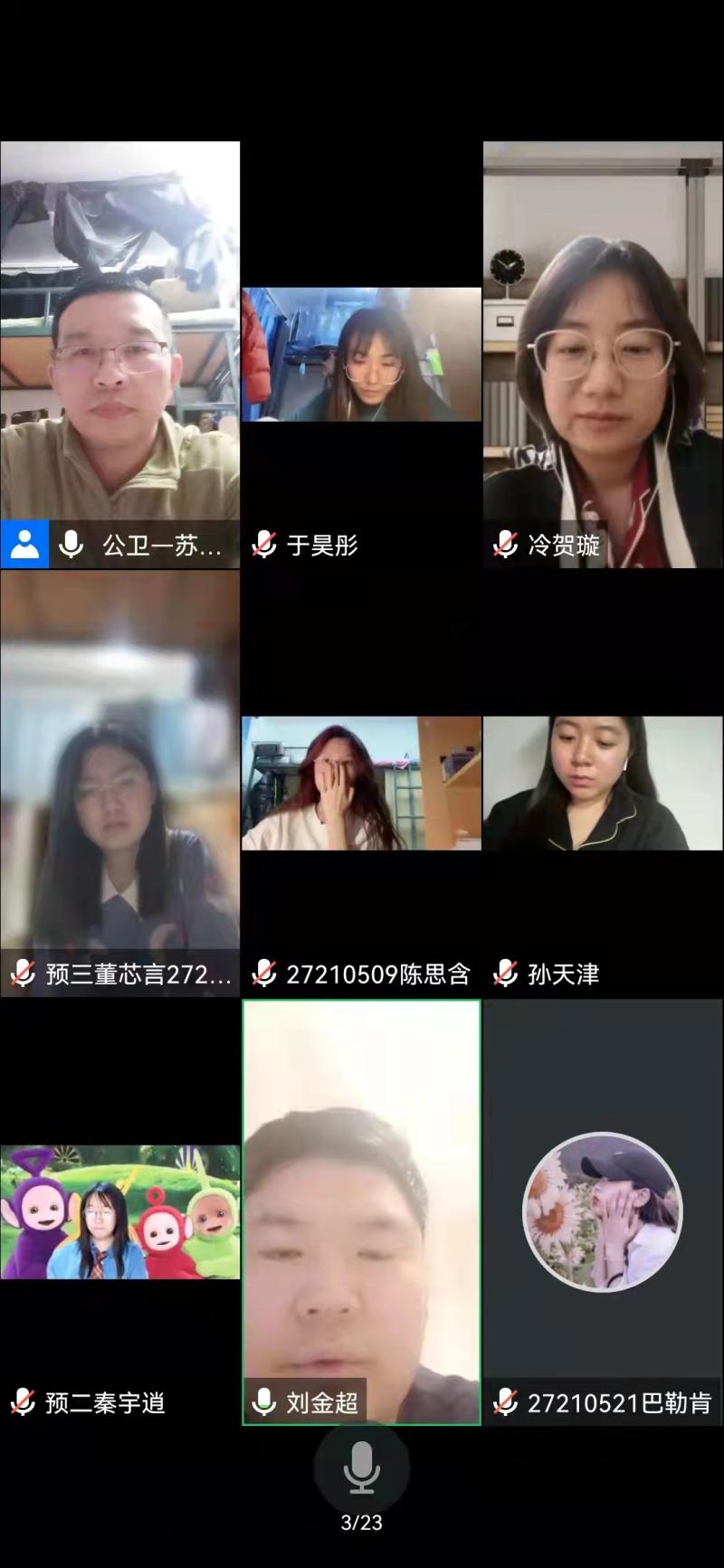Tap the microphone button at bottom
724x1568 pixels.
point(361,1468)
